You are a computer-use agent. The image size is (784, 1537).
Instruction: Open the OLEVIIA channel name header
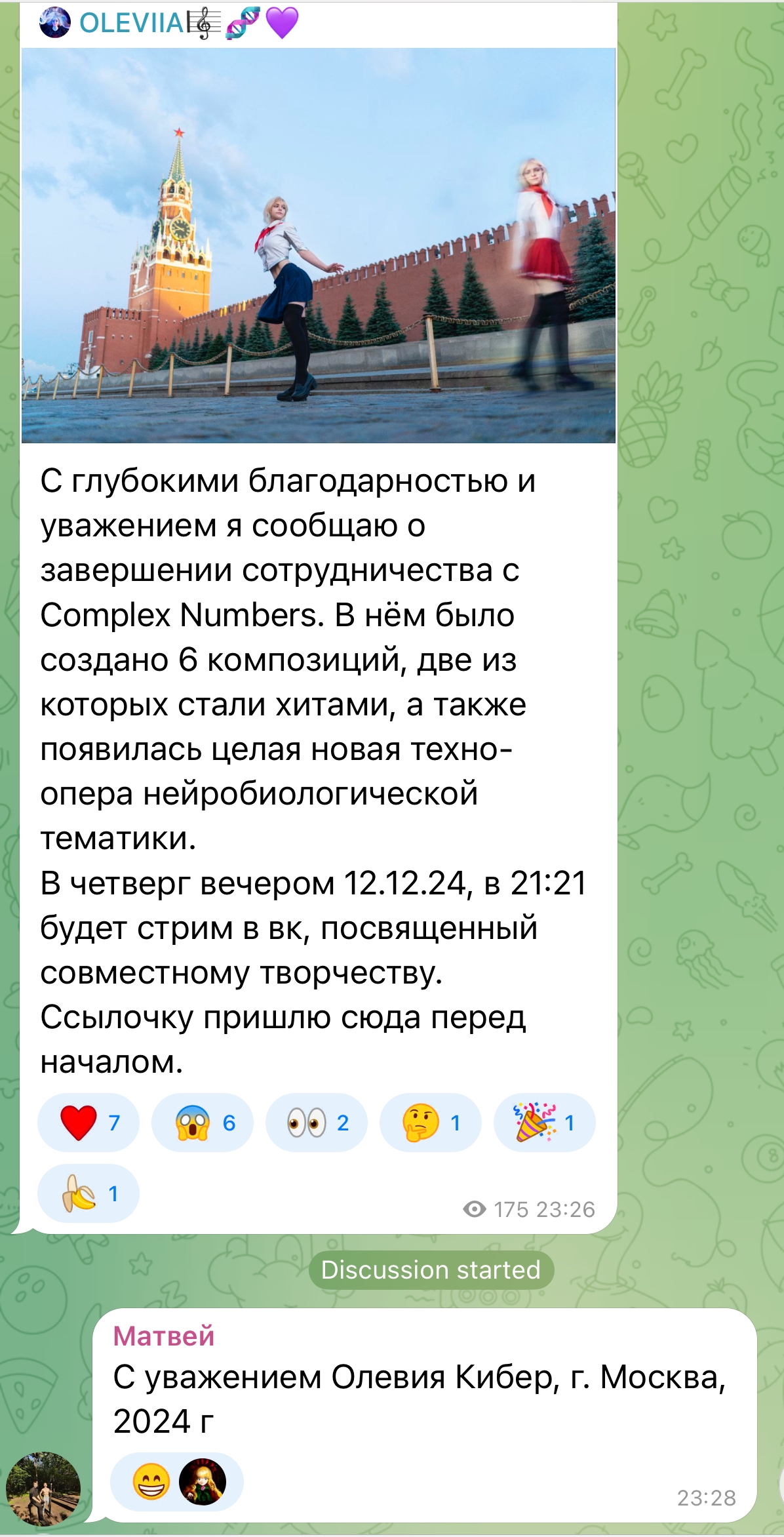click(131, 23)
